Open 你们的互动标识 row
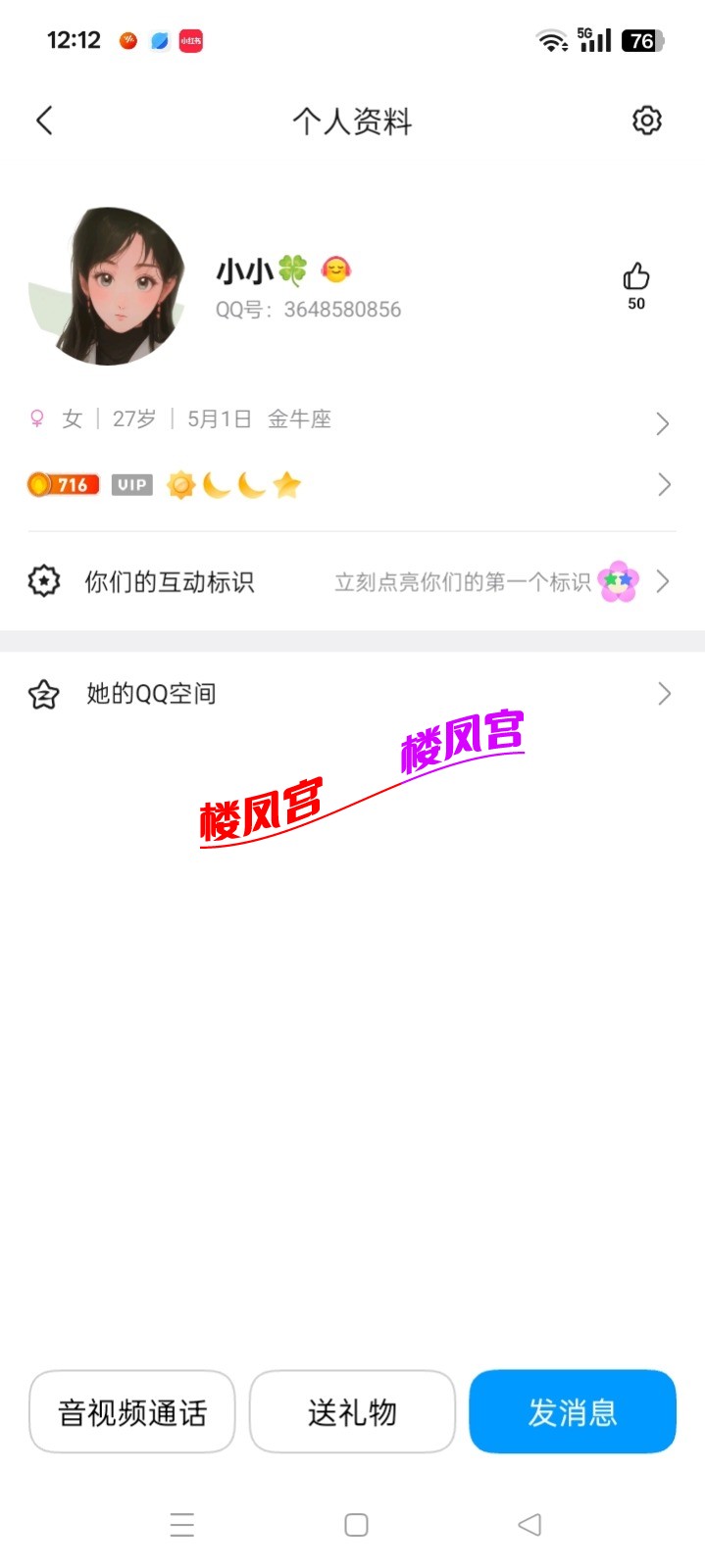 point(351,582)
